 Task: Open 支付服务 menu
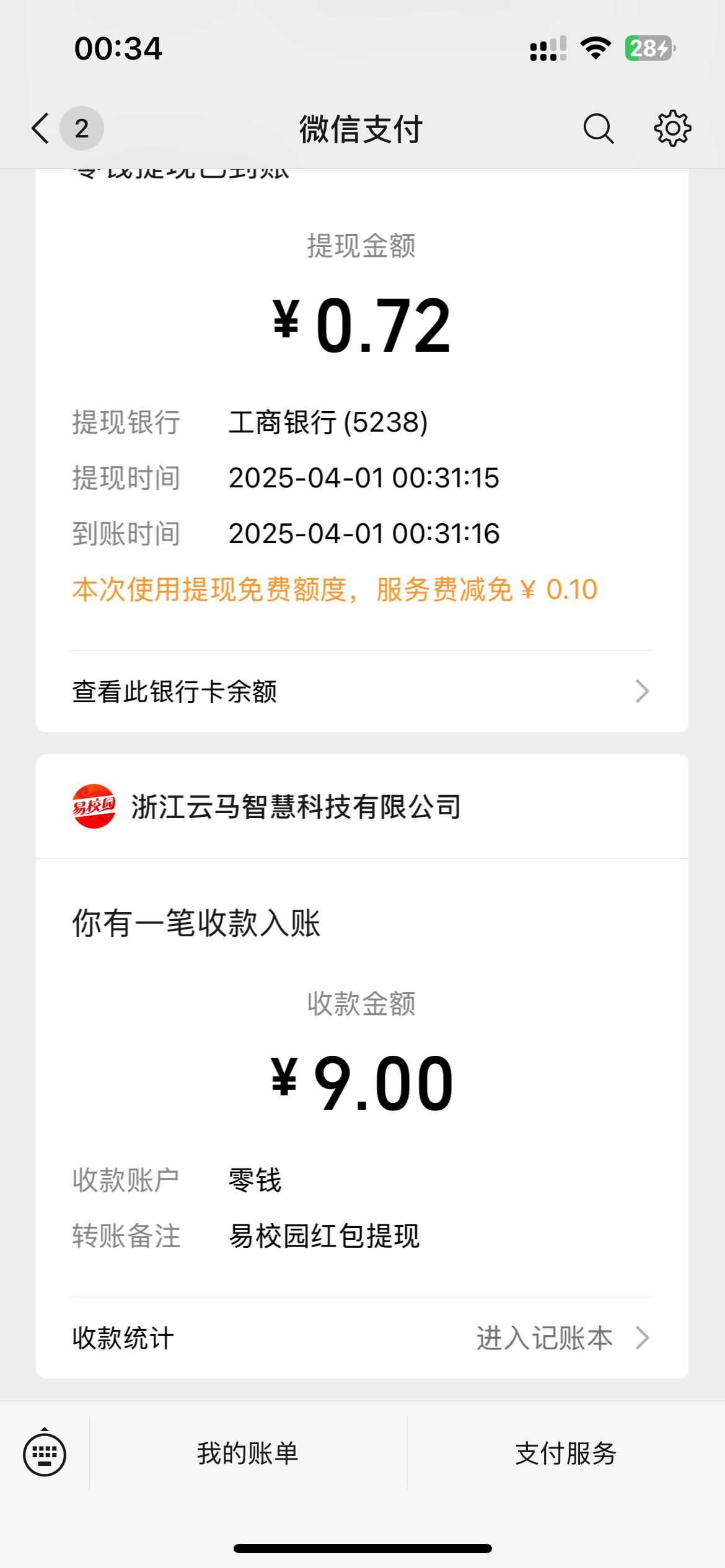pyautogui.click(x=566, y=1453)
